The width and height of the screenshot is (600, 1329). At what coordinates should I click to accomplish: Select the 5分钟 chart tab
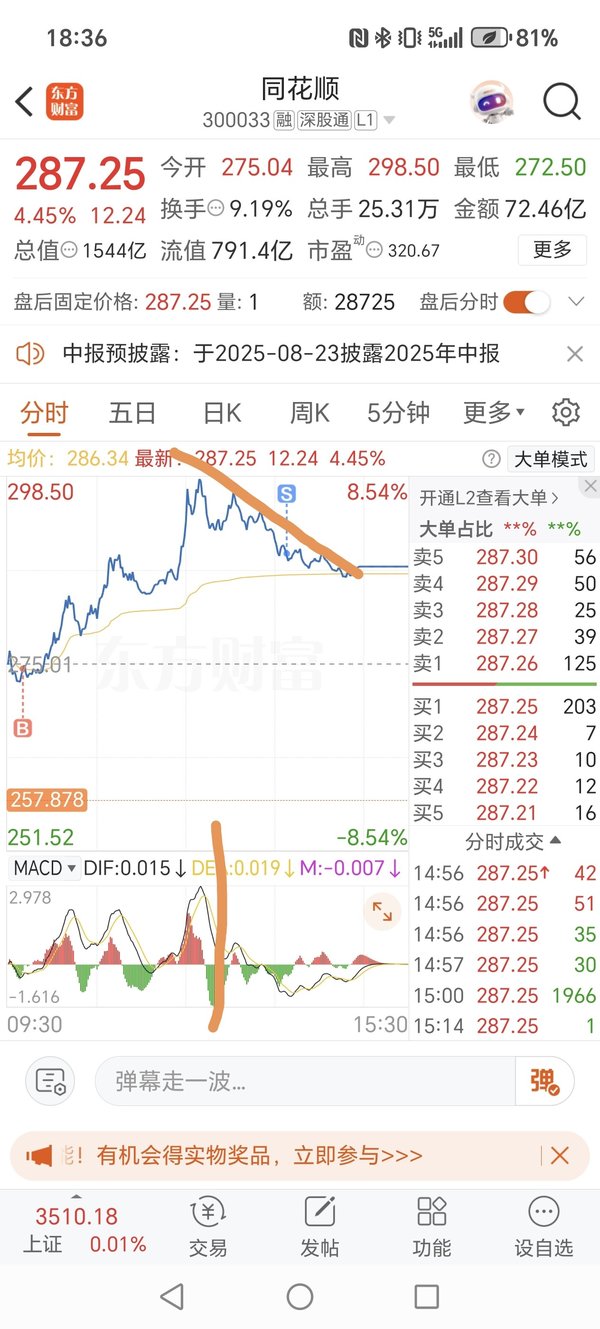398,412
